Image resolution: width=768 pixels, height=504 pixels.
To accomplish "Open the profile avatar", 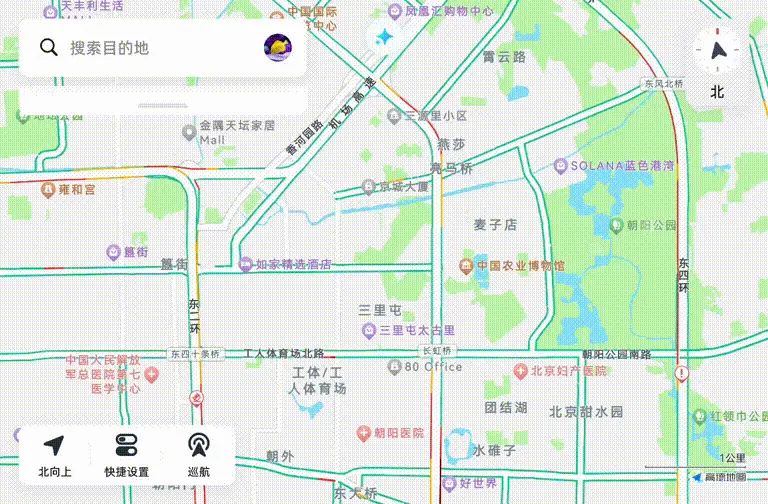I will point(277,46).
